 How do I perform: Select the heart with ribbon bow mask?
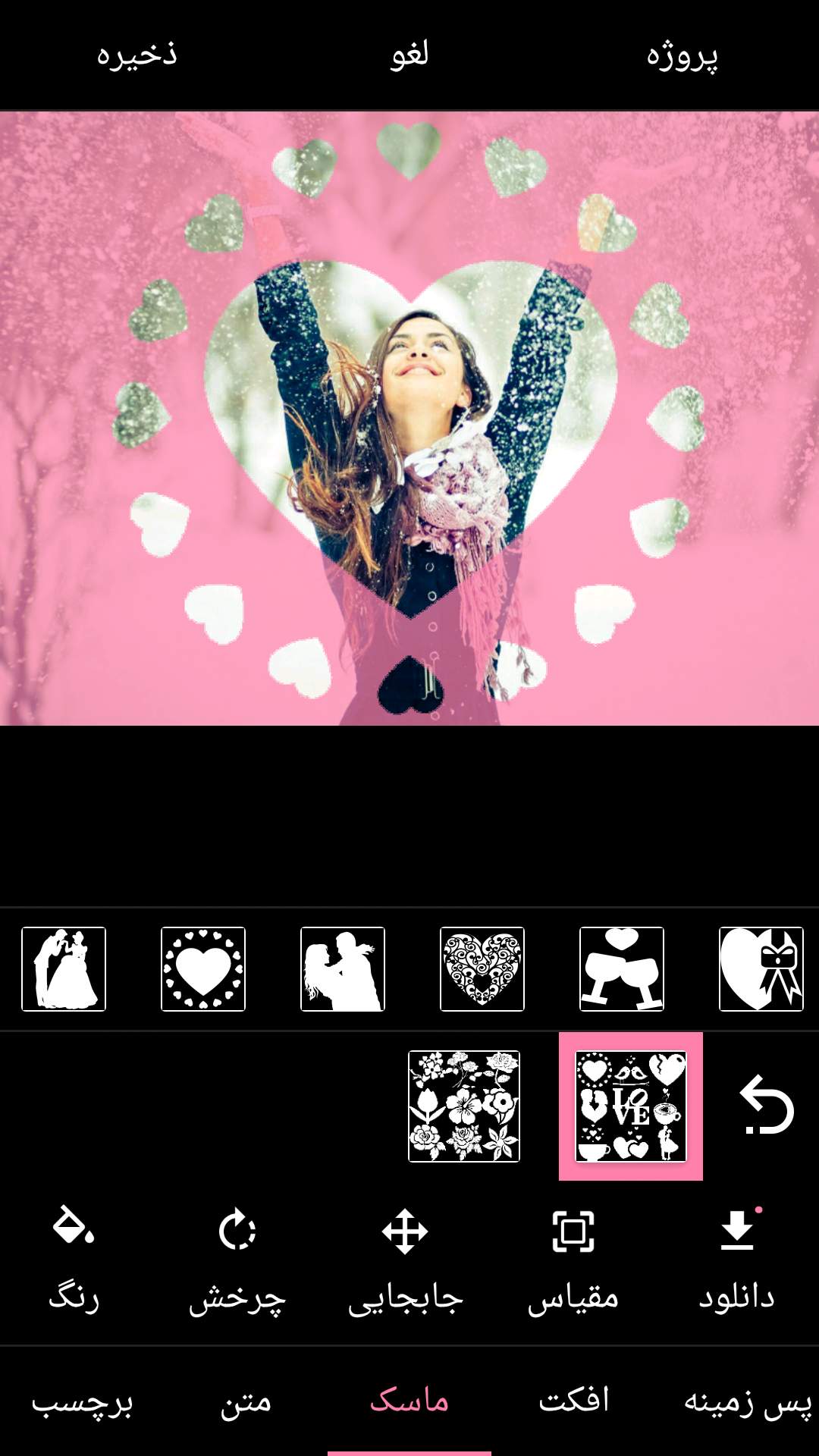point(761,969)
